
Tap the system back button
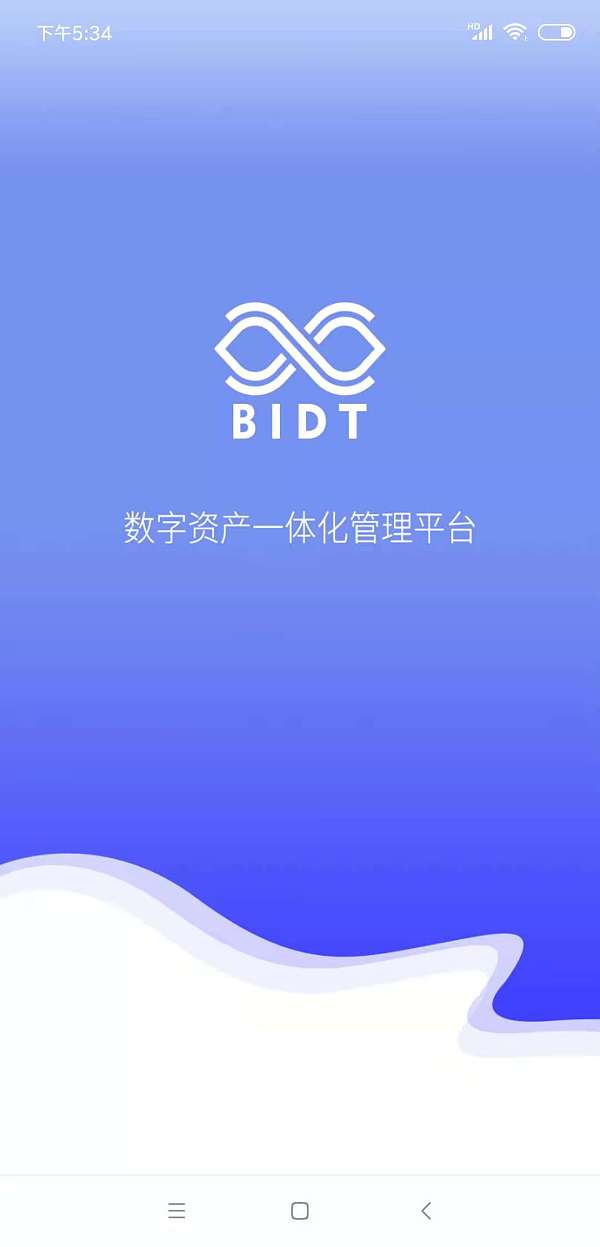[426, 1211]
